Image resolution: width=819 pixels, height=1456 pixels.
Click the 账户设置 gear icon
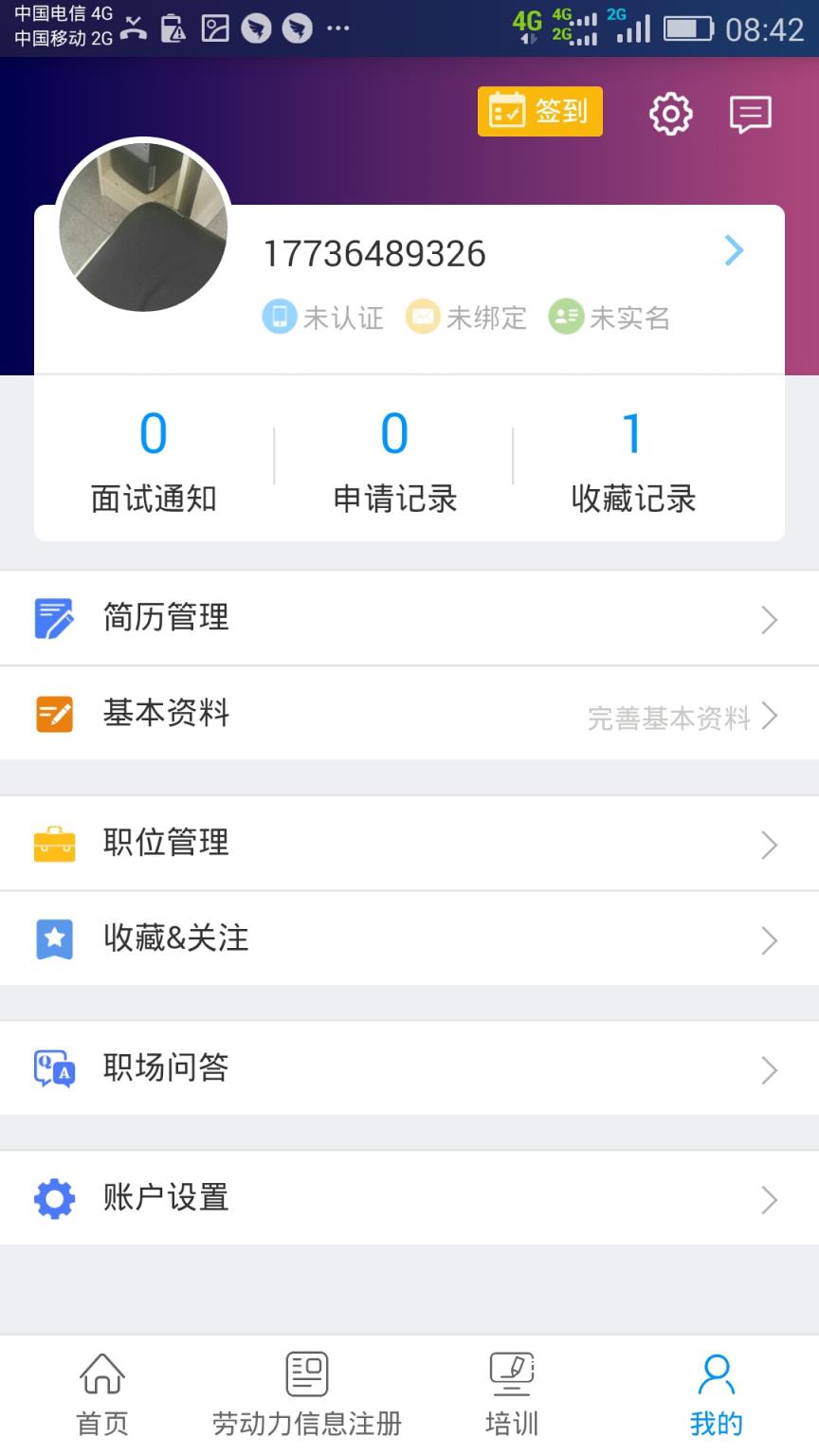(x=53, y=1197)
